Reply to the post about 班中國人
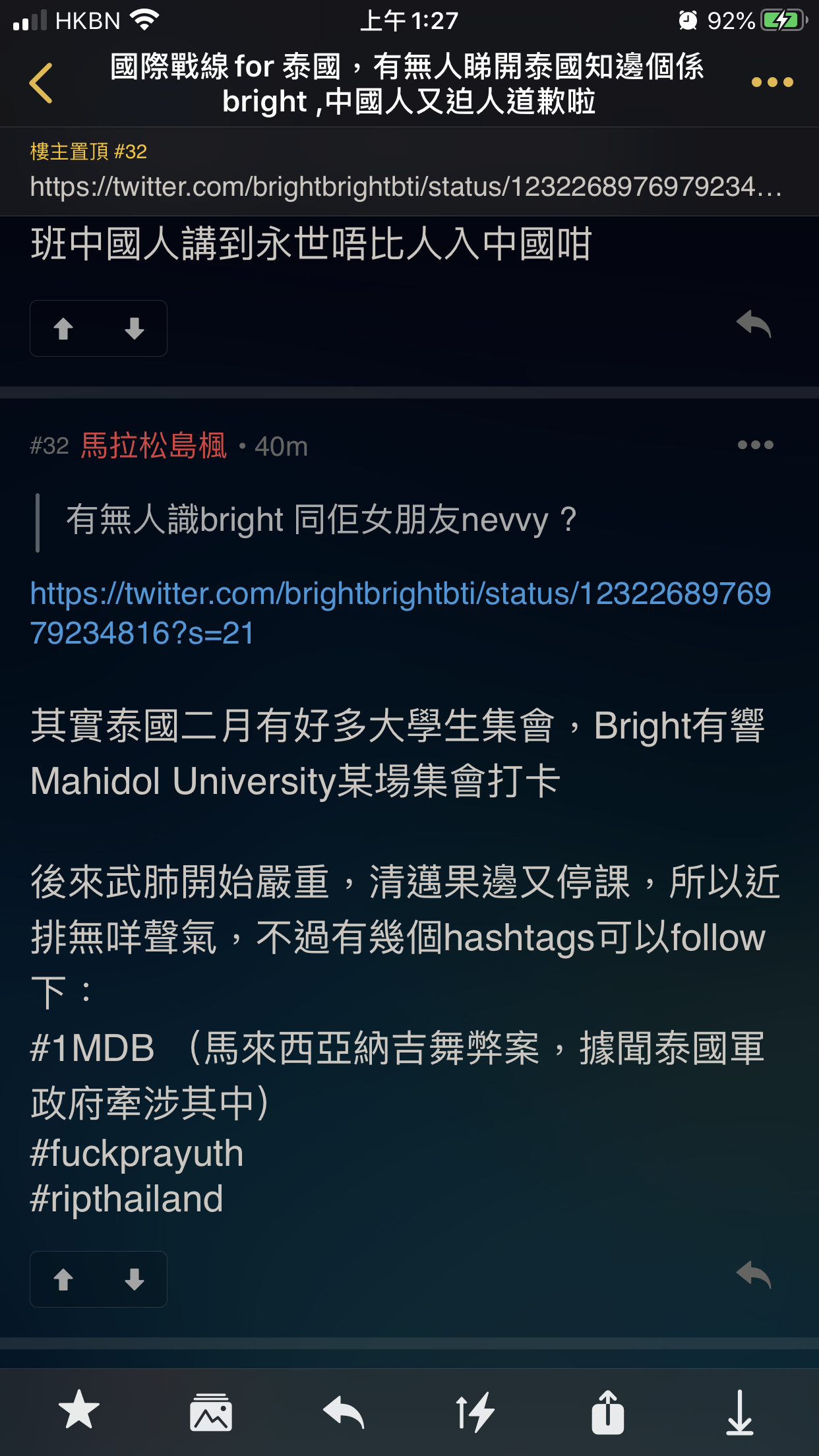The image size is (819, 1456). pos(754,325)
